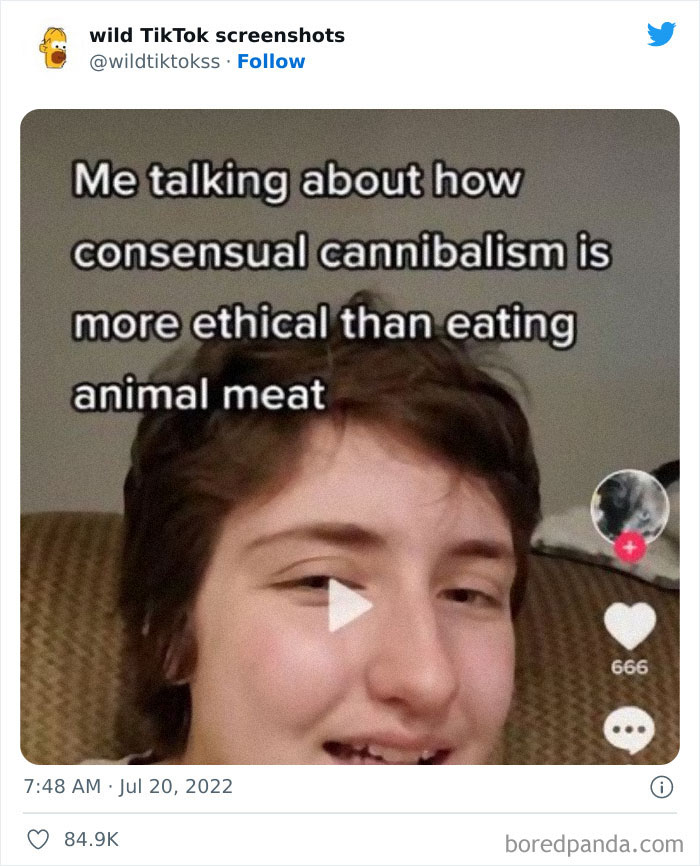Viewport: 700px width, 866px height.
Task: Tap the info icon beside the timestamp
Action: [661, 788]
